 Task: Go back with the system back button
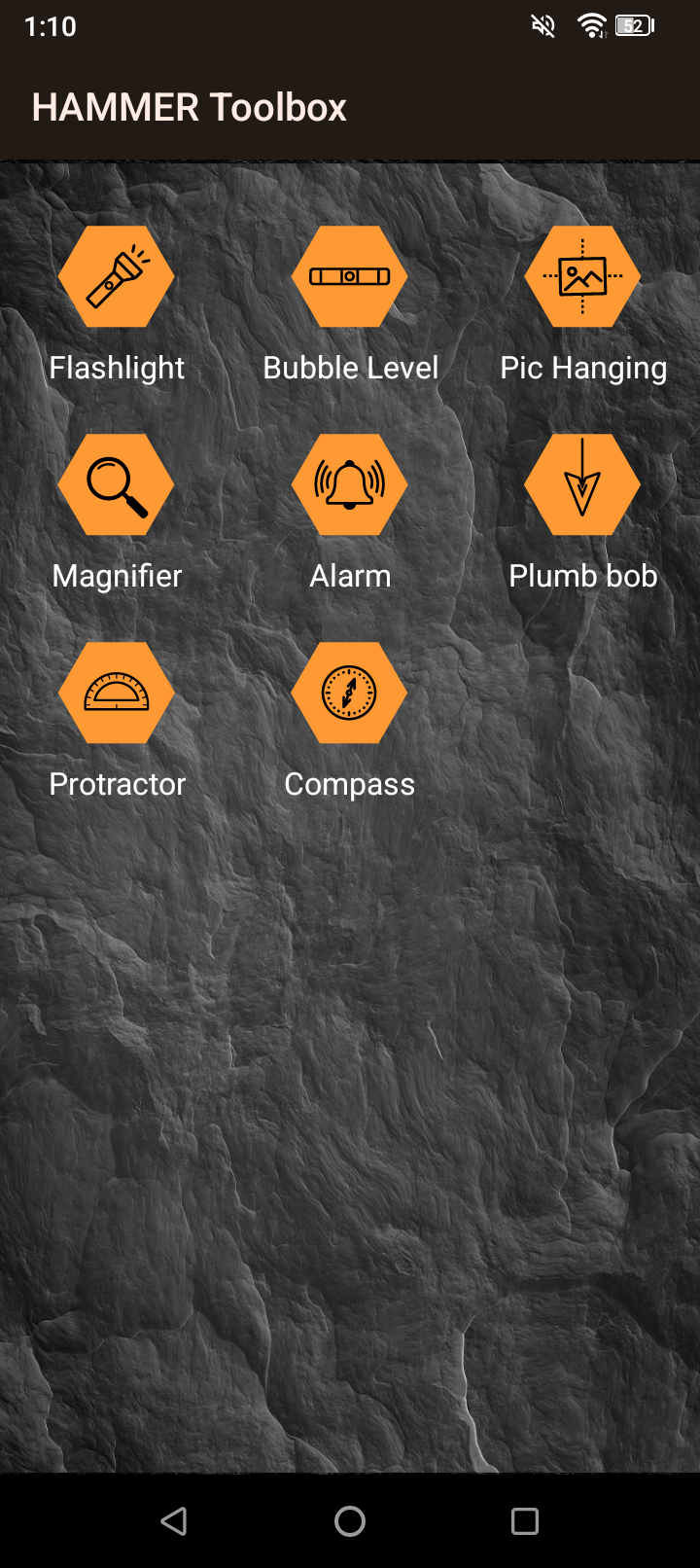click(x=174, y=1521)
